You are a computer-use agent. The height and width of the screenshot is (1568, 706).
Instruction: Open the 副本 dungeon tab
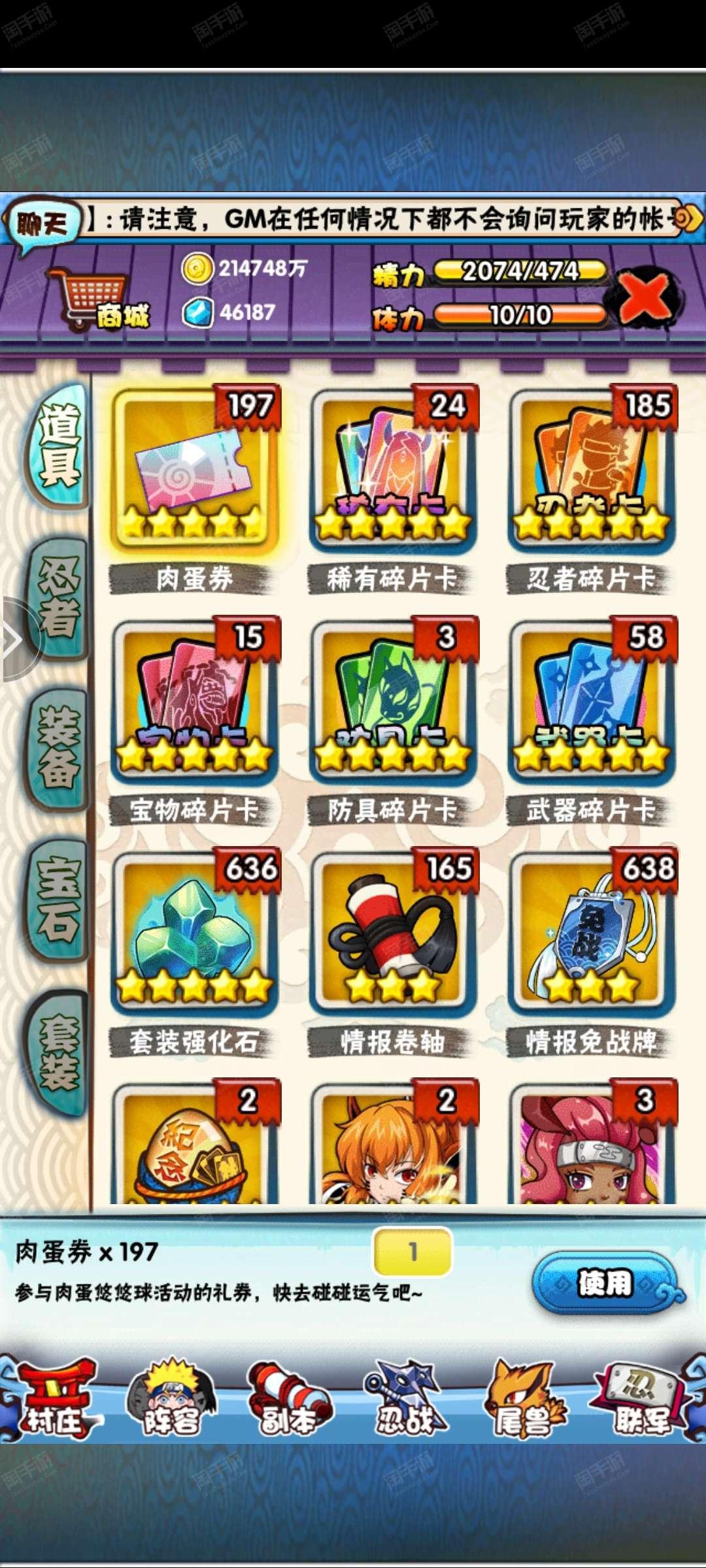288,1399
